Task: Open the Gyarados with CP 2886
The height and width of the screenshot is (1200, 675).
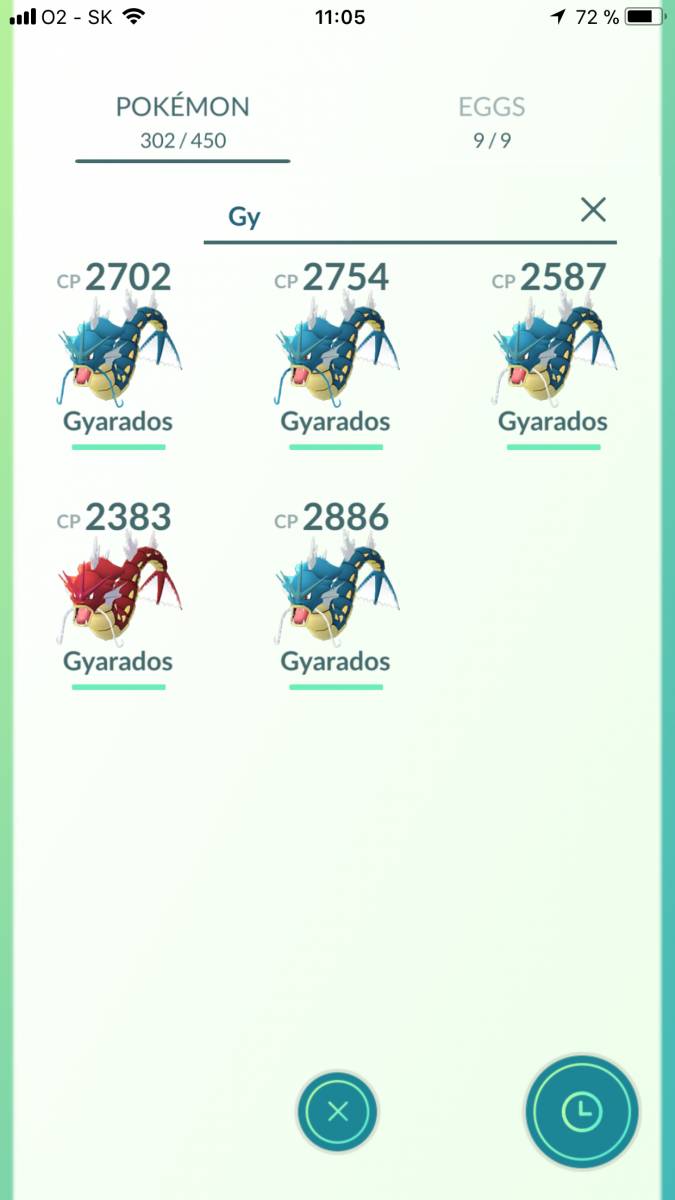Action: click(x=336, y=595)
